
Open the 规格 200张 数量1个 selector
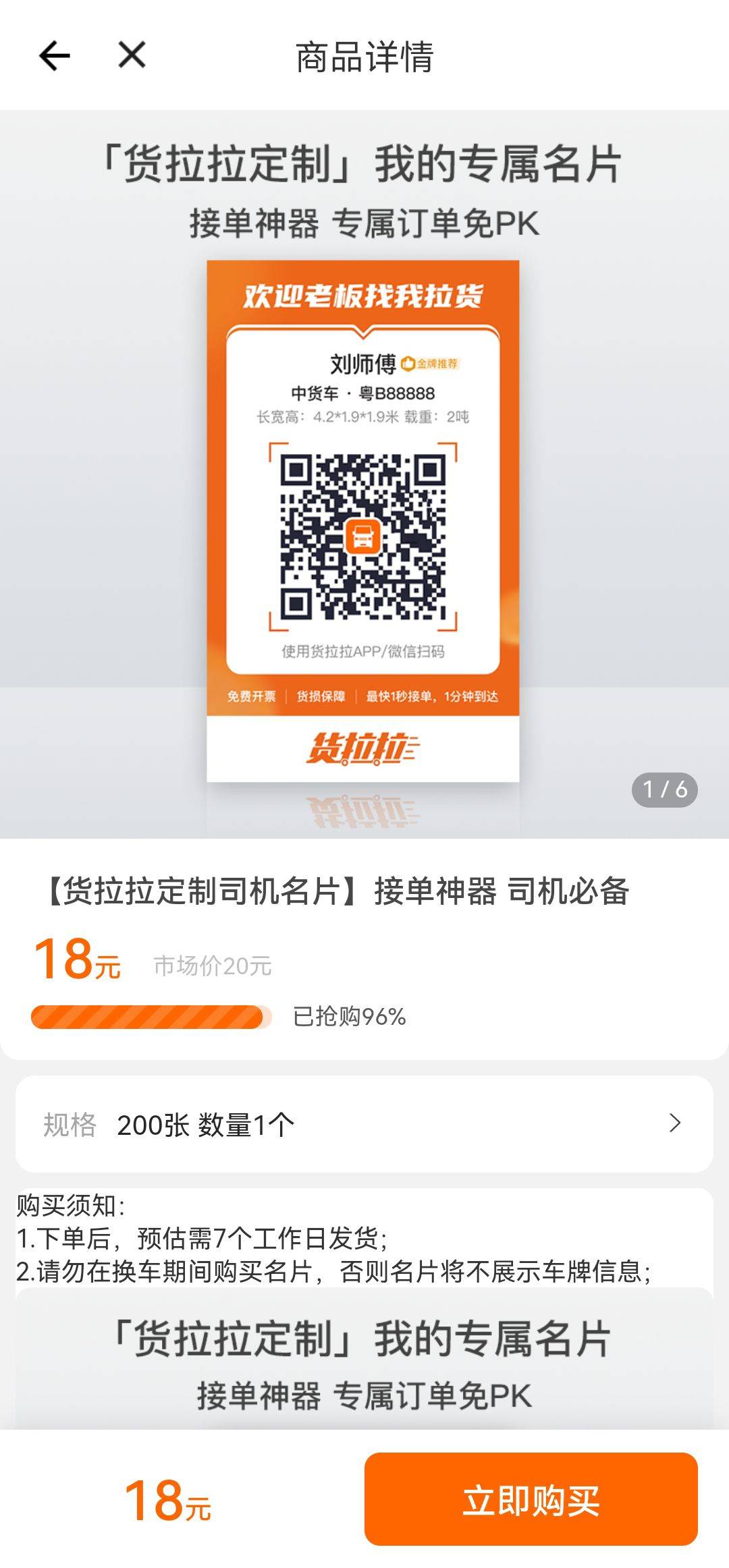point(364,1124)
